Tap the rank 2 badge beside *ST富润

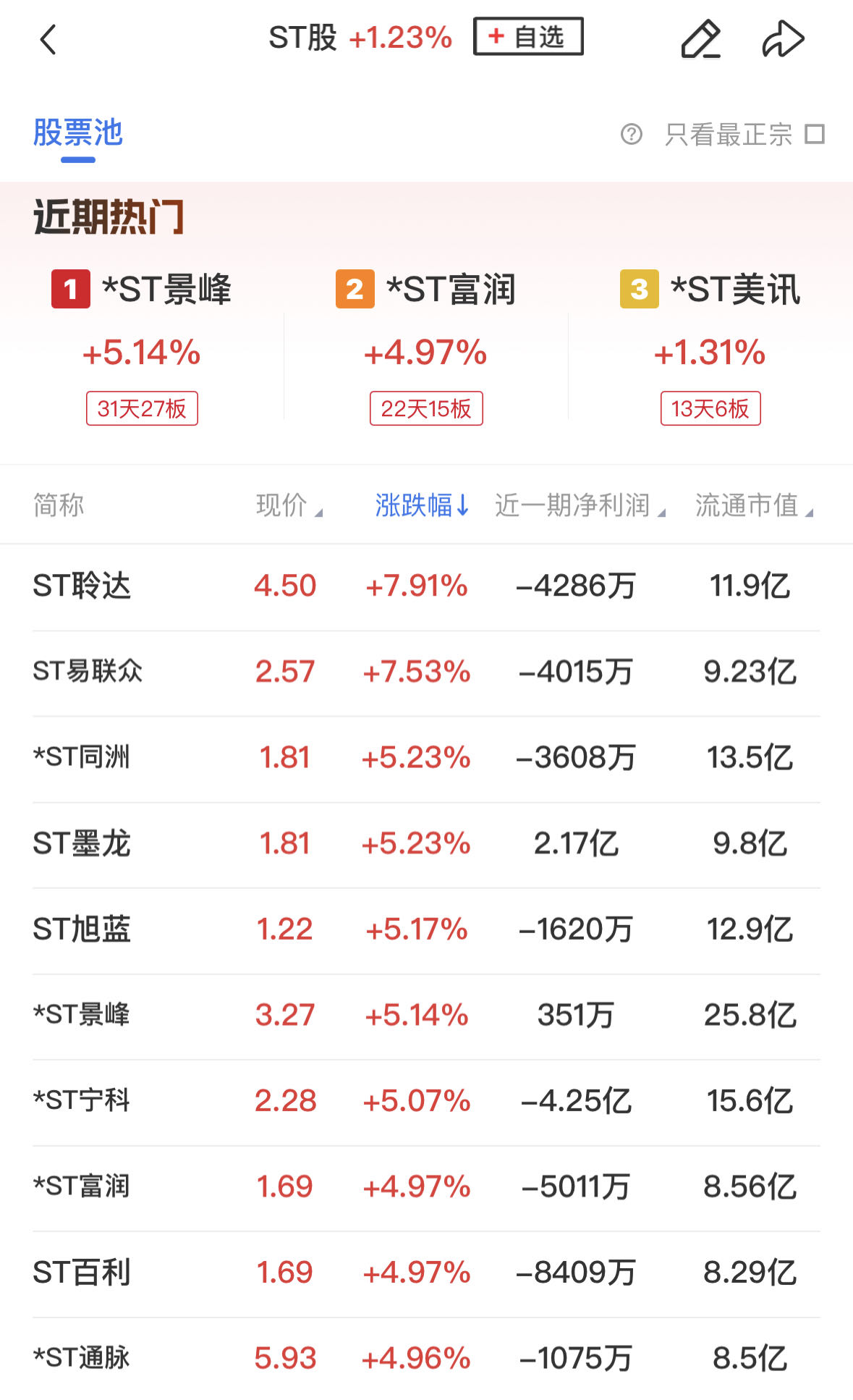(354, 287)
